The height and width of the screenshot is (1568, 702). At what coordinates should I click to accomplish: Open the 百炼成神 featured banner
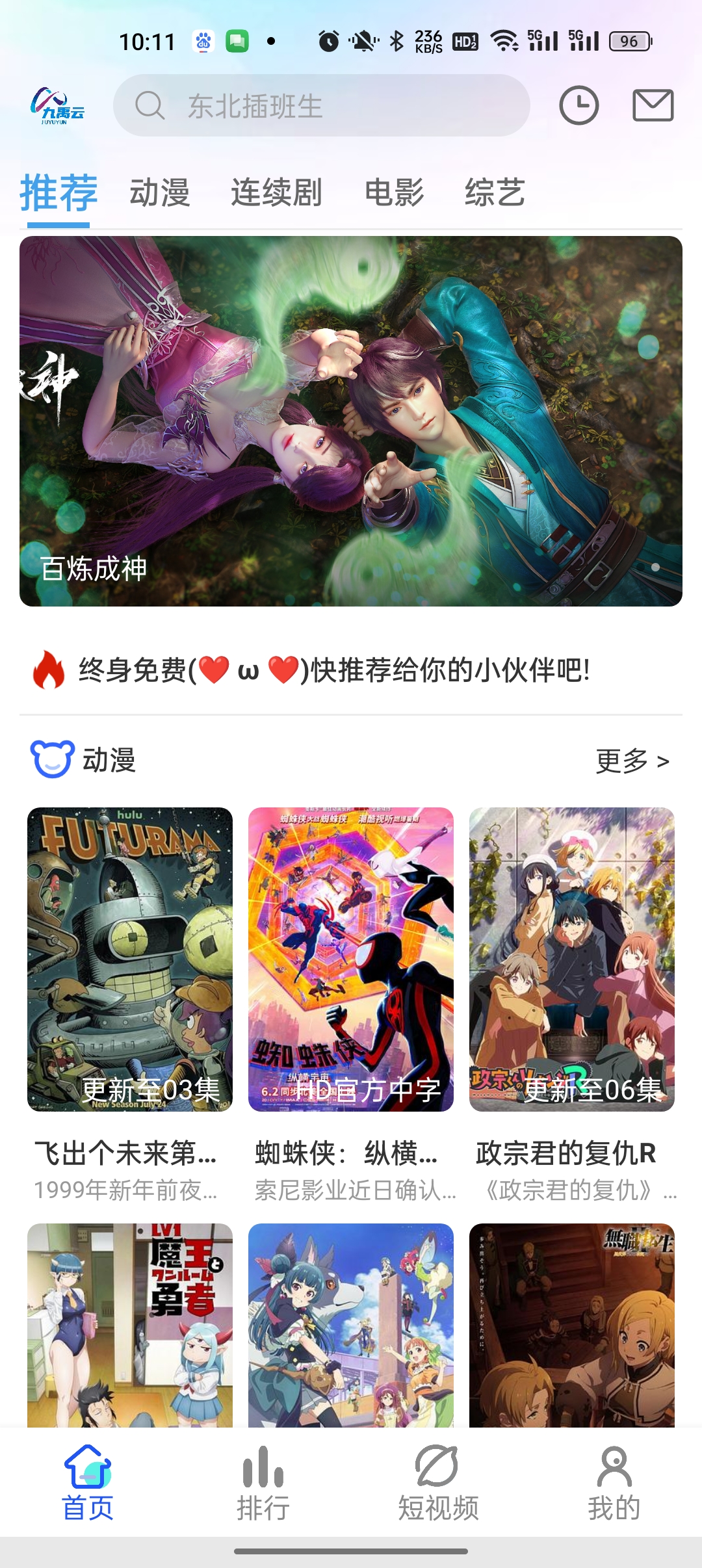(x=351, y=423)
